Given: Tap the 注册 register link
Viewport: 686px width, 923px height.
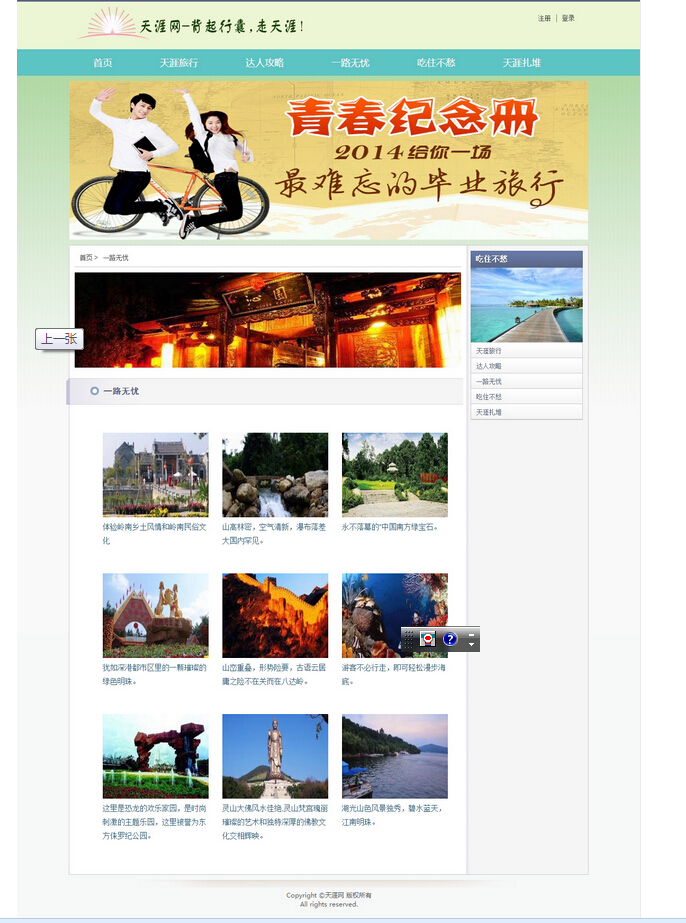Looking at the screenshot, I should pyautogui.click(x=544, y=18).
